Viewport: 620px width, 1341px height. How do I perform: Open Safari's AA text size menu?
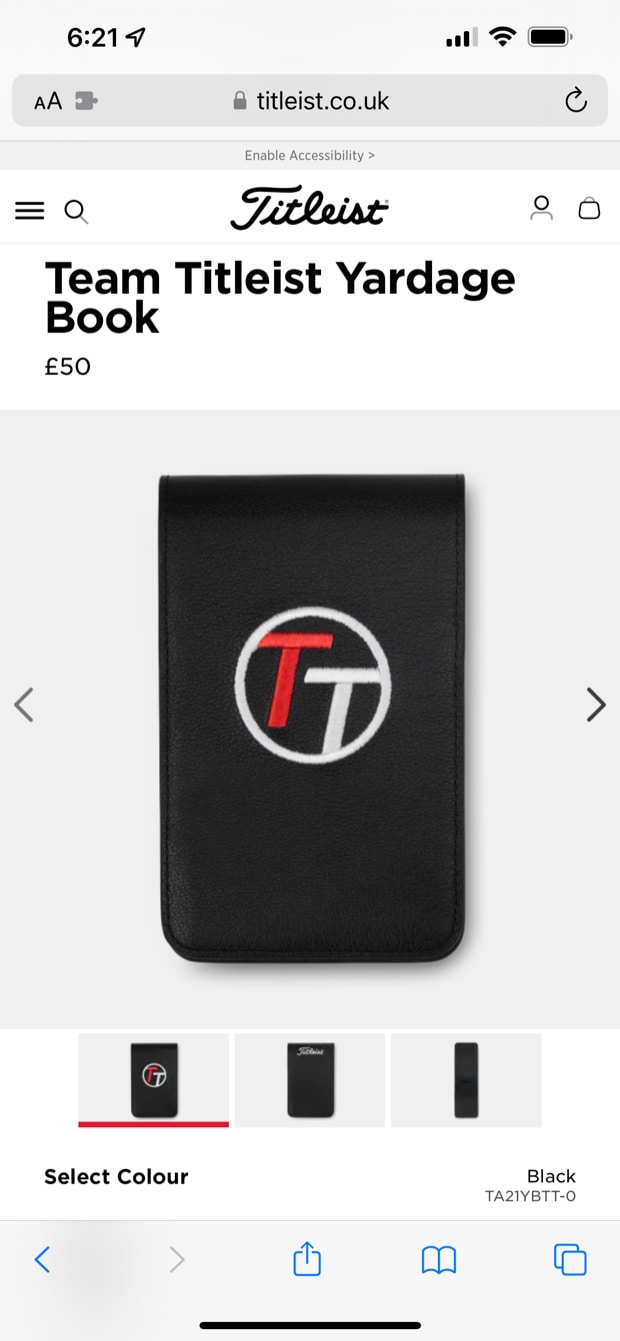tap(48, 101)
